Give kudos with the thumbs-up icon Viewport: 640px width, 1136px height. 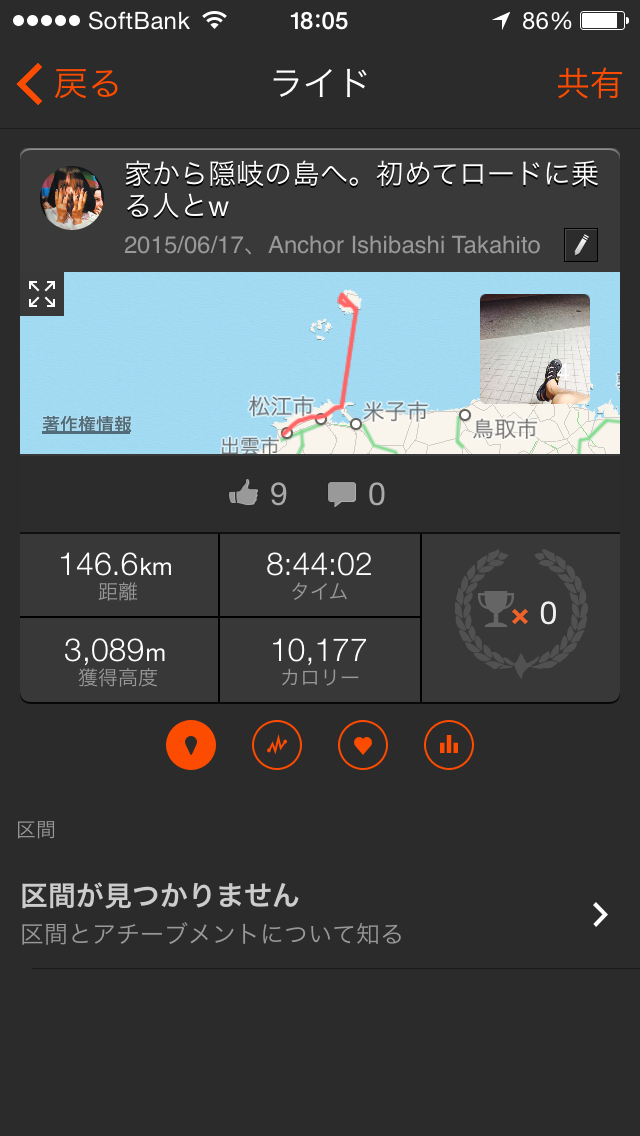click(x=244, y=493)
